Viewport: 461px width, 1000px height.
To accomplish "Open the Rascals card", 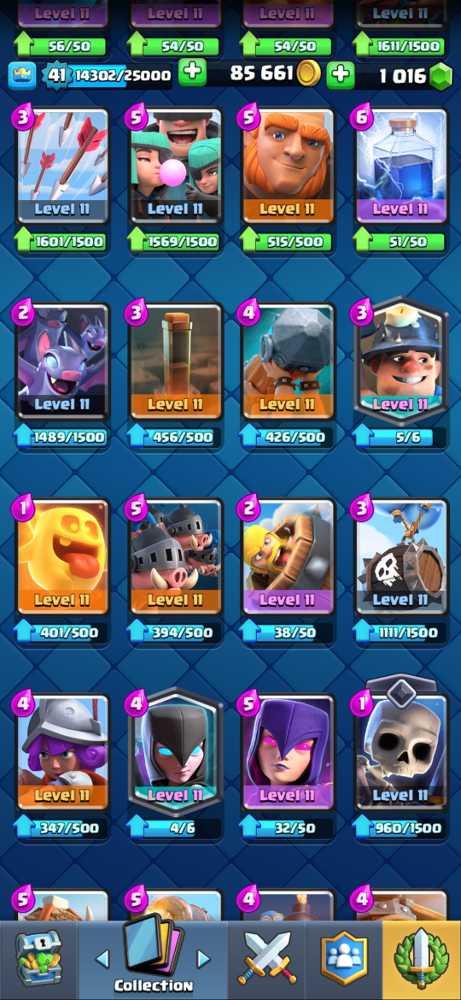I will coord(176,166).
